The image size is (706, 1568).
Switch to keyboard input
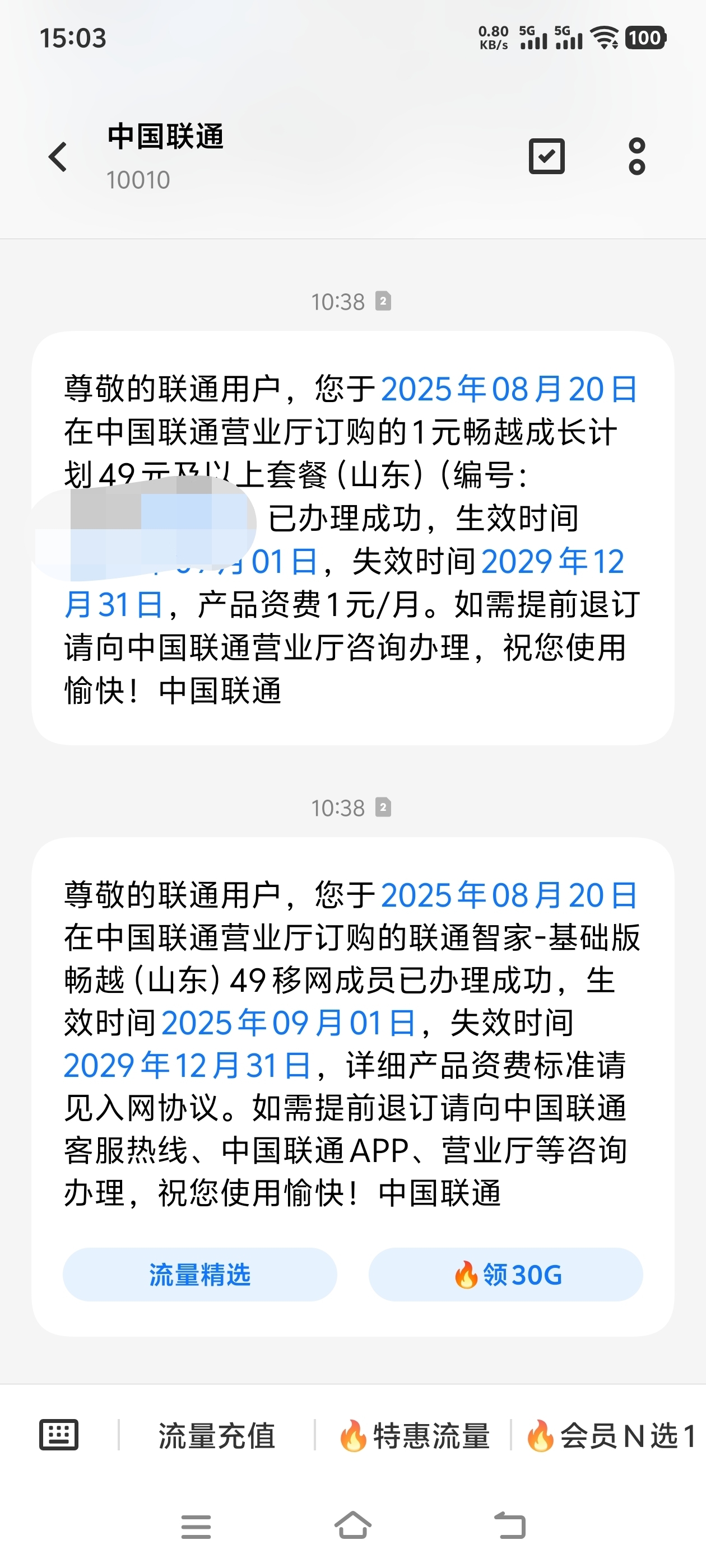coord(58,1435)
